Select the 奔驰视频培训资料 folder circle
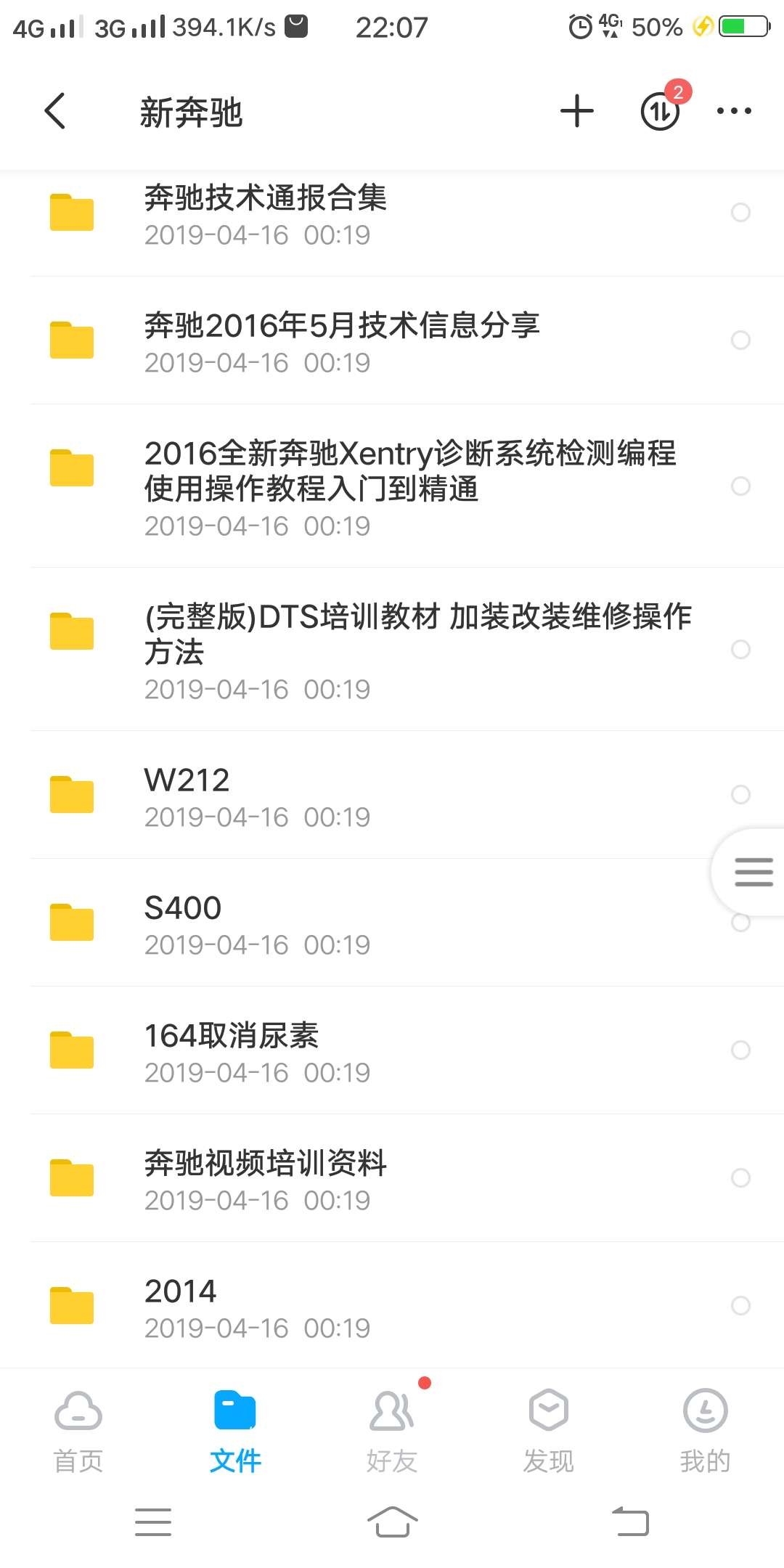 click(x=740, y=1177)
